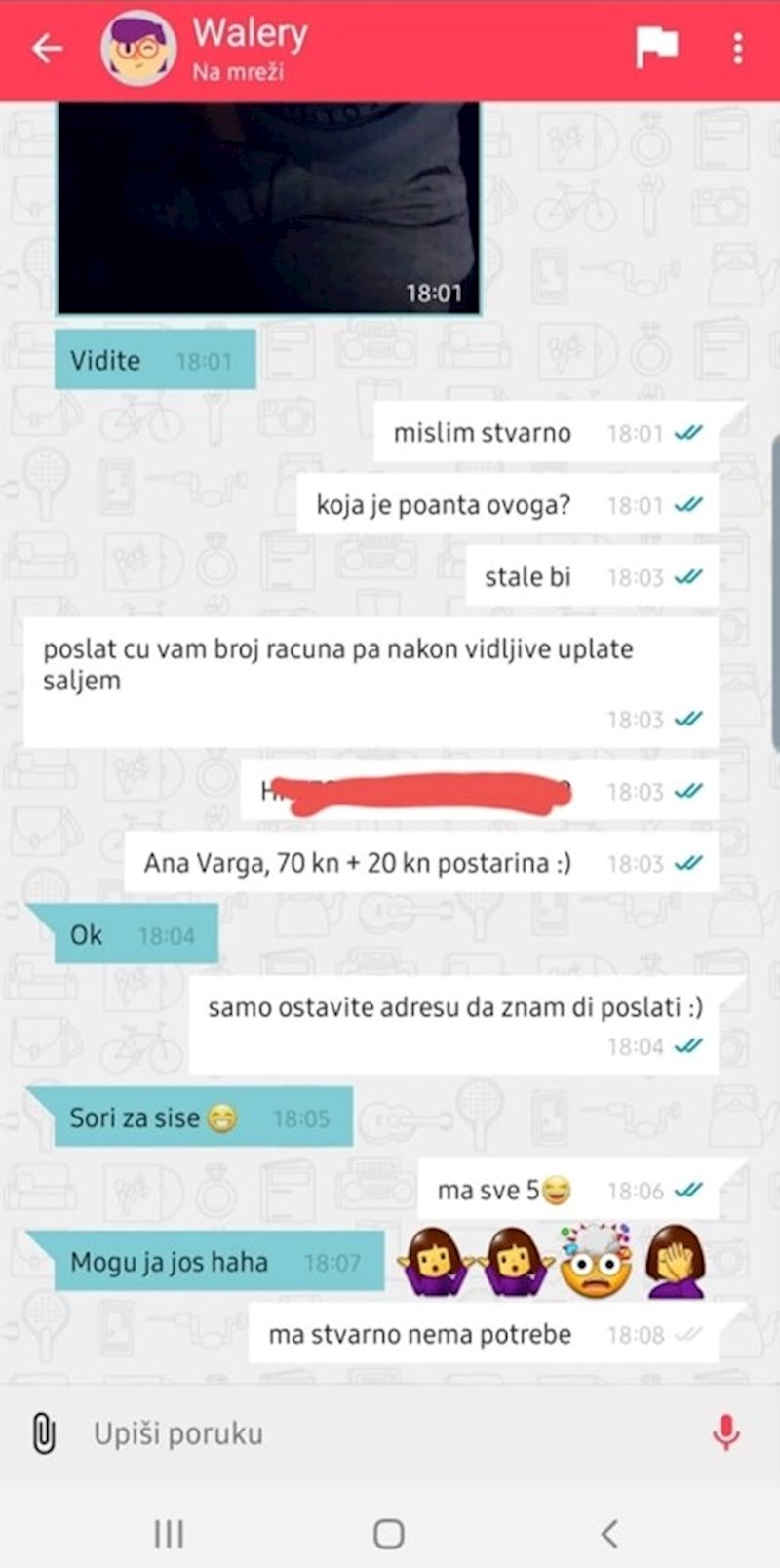
Task: Open the three-dot overflow menu
Action: coord(738,48)
